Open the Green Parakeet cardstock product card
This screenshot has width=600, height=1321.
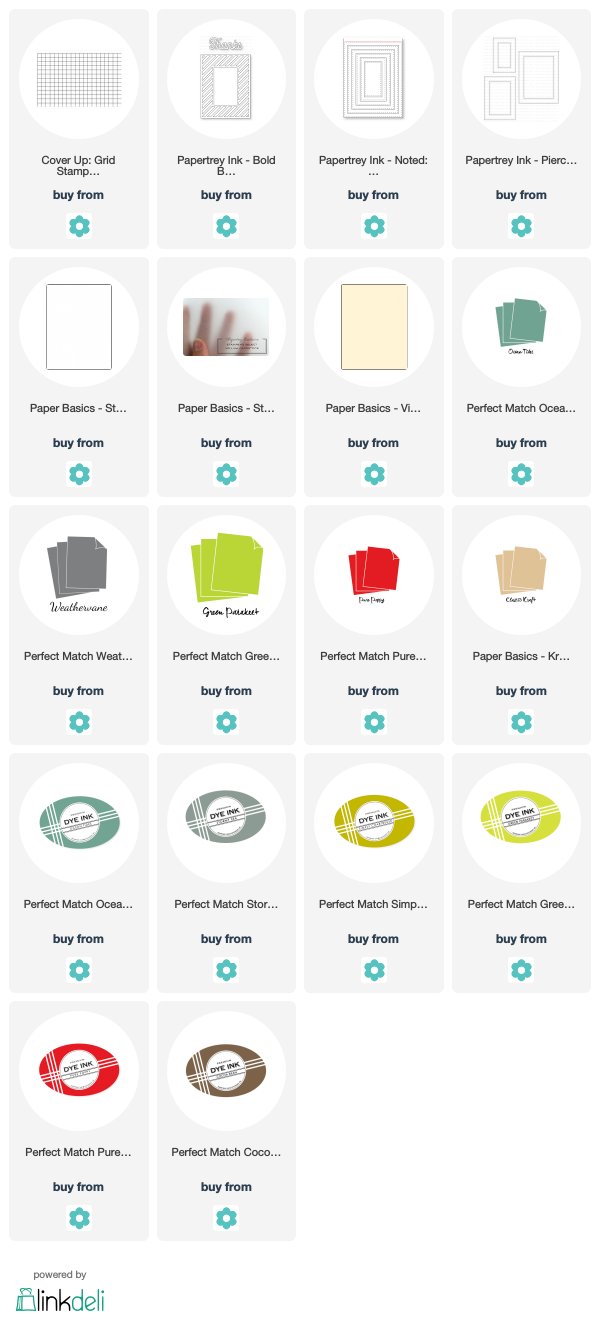pos(226,625)
